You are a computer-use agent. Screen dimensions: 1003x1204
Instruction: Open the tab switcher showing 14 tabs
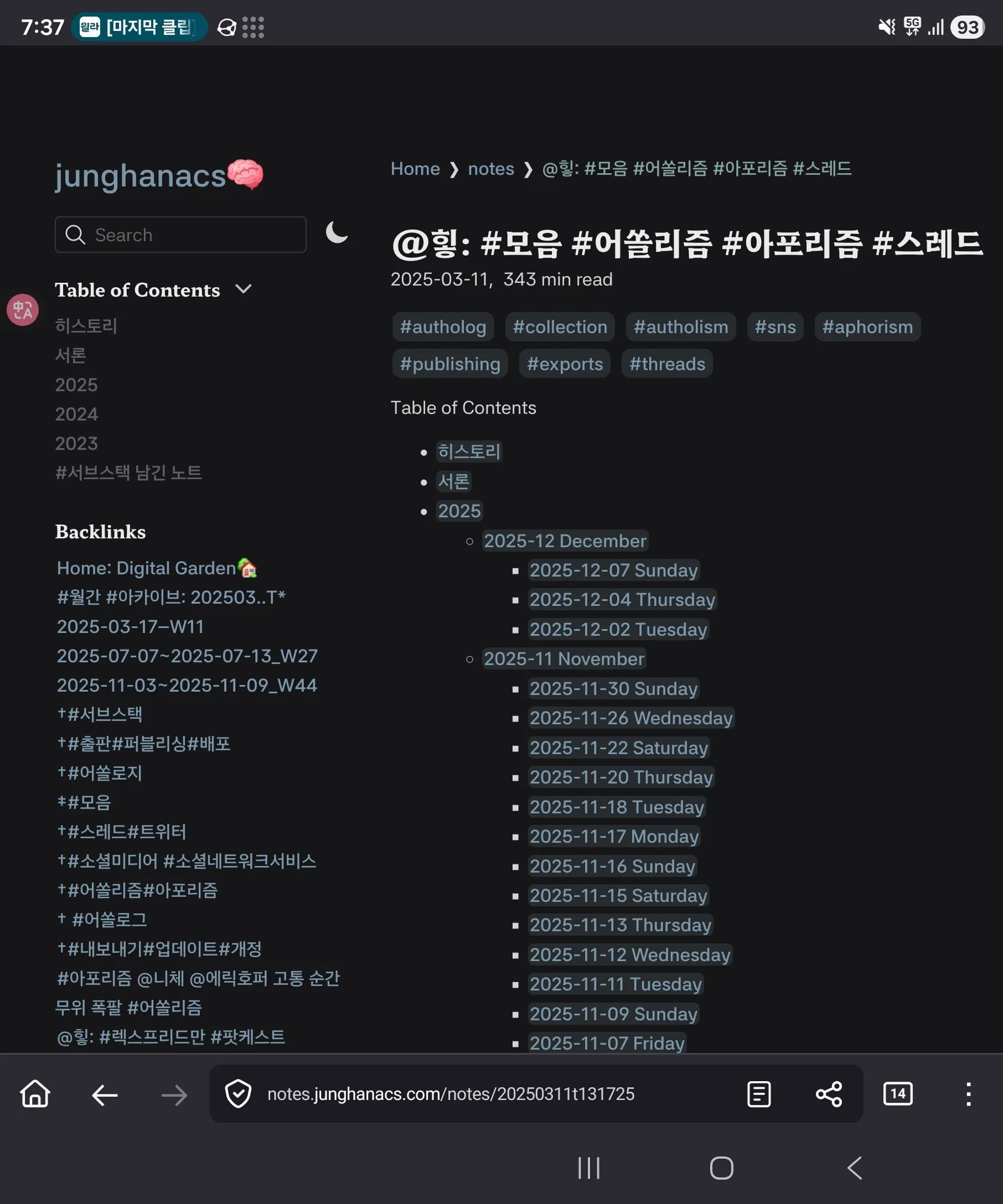click(897, 1094)
